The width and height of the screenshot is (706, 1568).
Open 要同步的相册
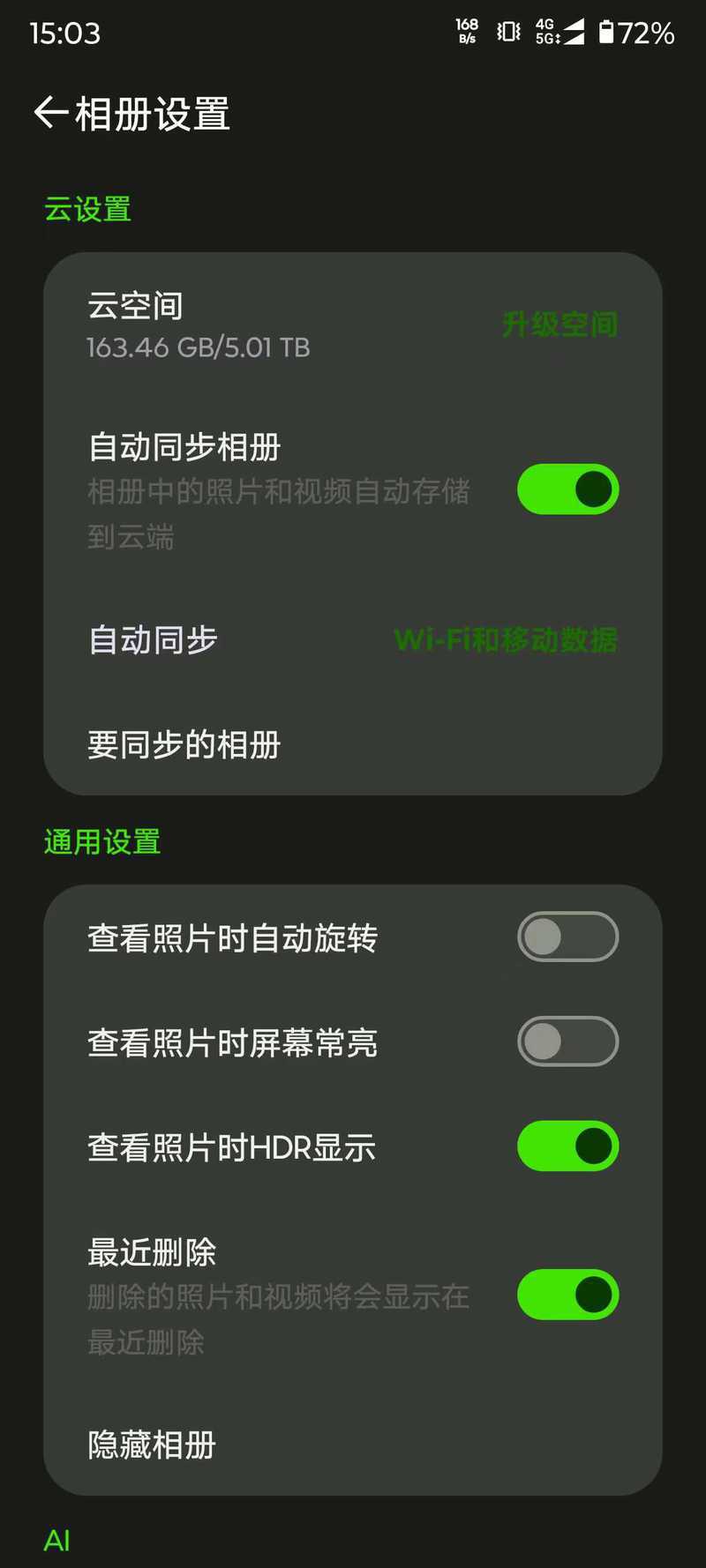click(x=353, y=745)
